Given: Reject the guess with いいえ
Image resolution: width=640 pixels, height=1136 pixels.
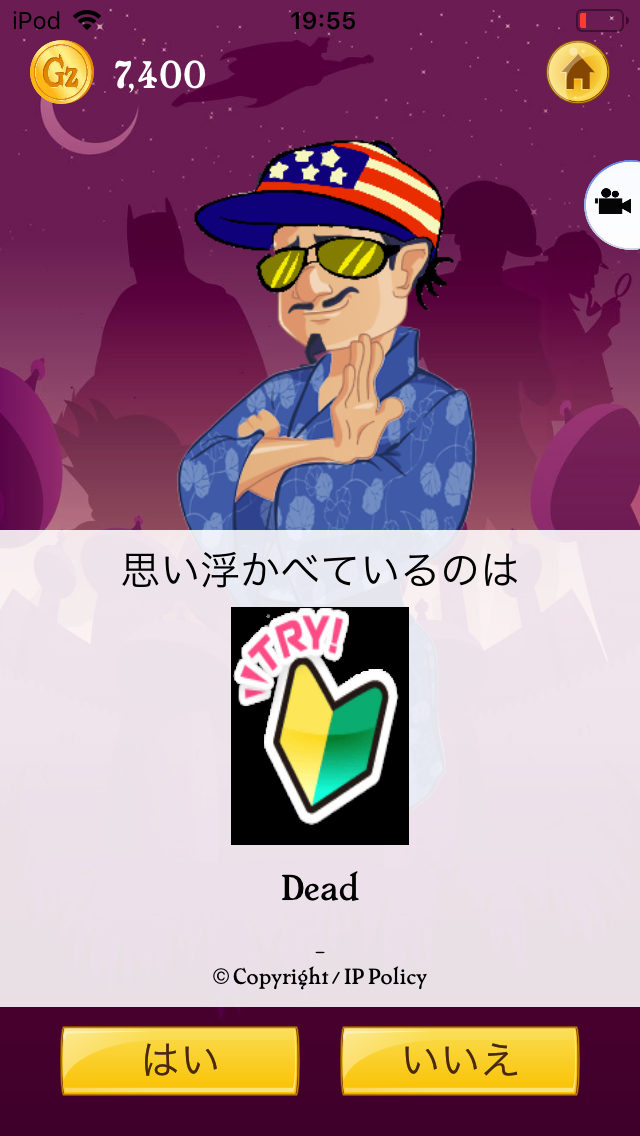Looking at the screenshot, I should pos(460,1060).
